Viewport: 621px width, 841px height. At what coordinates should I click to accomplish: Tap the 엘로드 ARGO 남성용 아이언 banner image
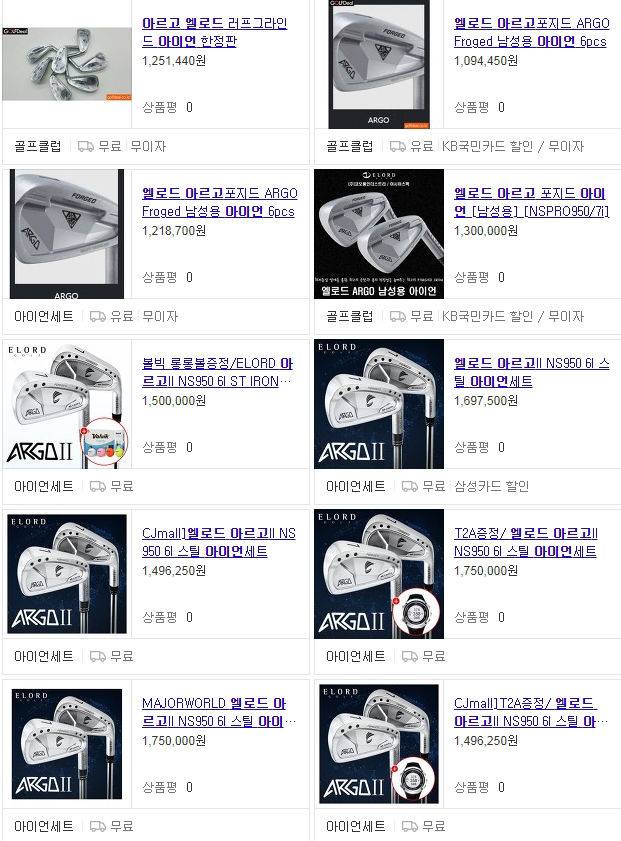[379, 234]
